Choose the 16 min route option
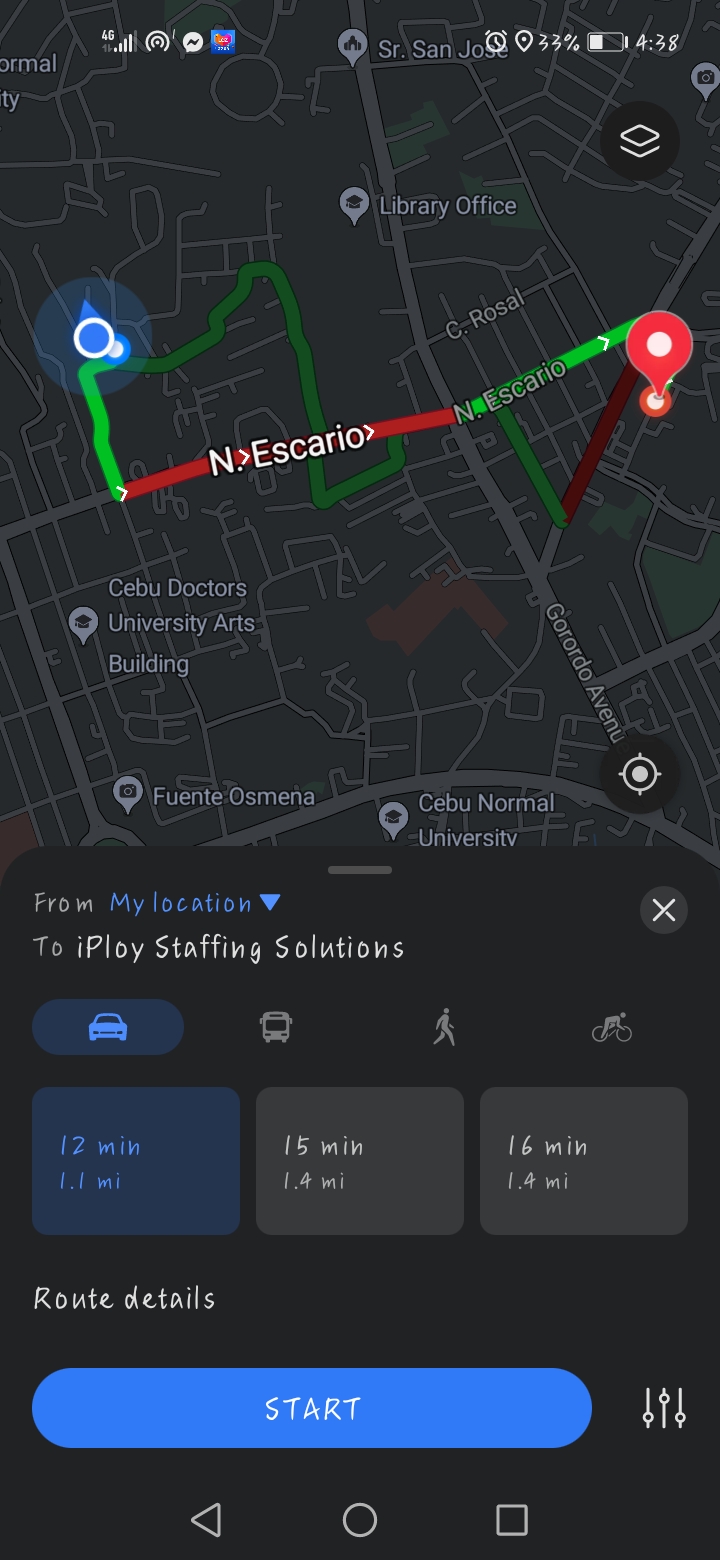This screenshot has height=1560, width=720. pos(584,1161)
